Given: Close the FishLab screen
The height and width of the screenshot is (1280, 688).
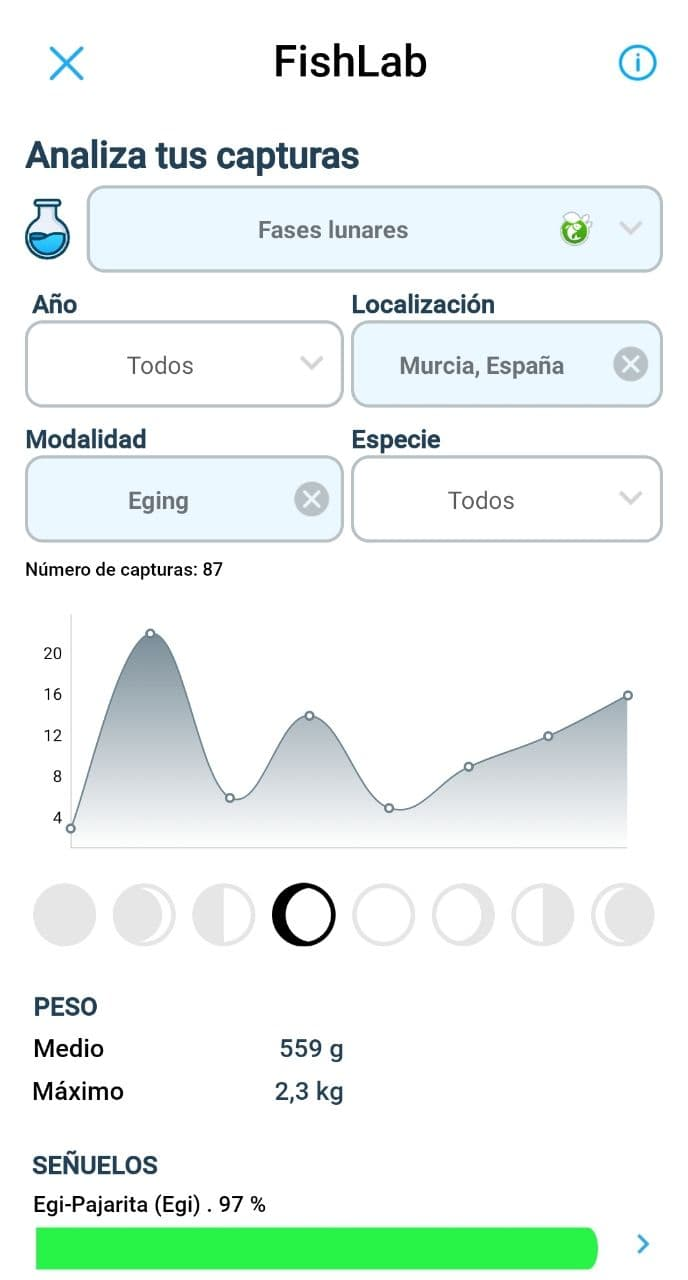Looking at the screenshot, I should pos(66,63).
